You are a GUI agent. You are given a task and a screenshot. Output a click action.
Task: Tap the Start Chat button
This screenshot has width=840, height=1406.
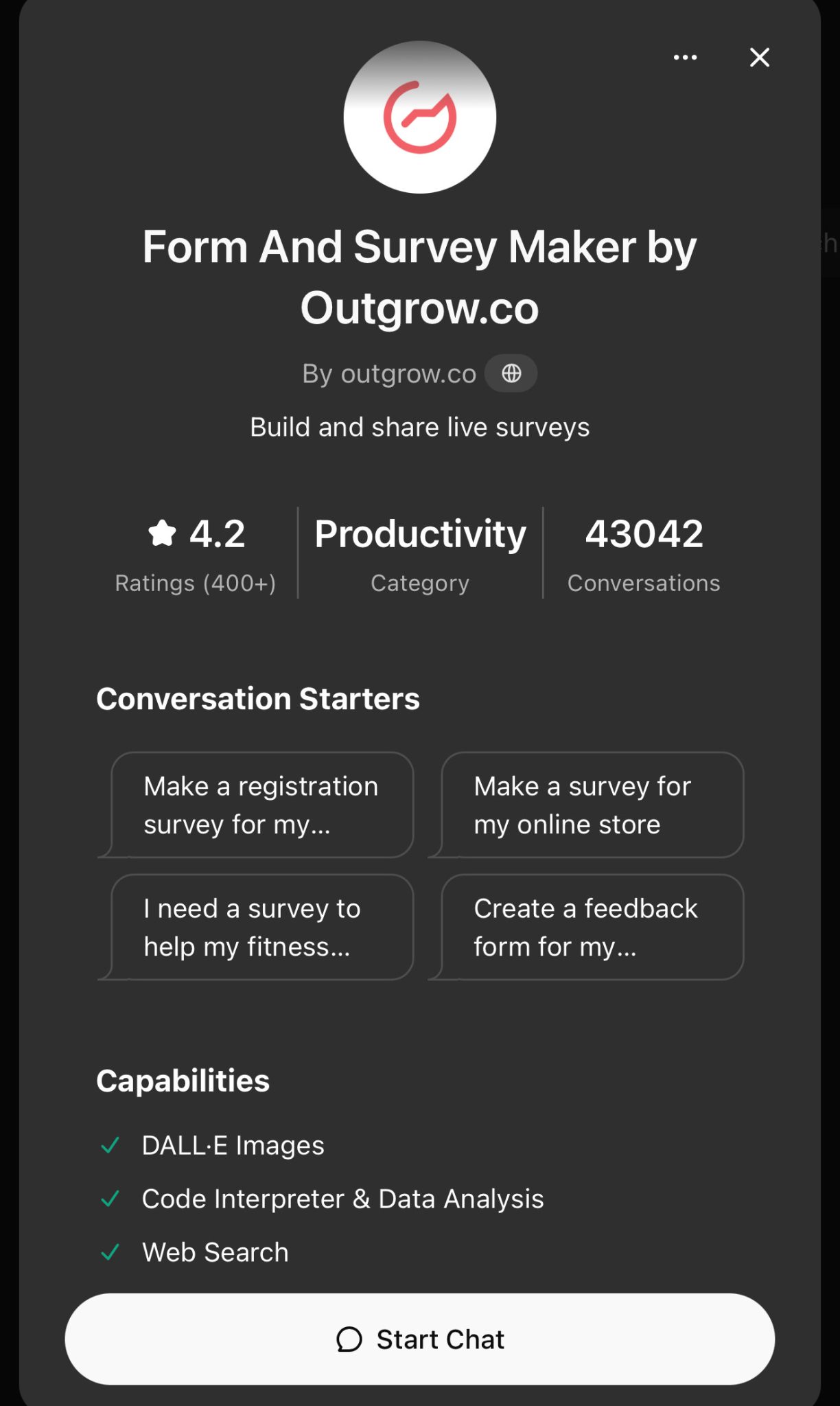(x=420, y=1339)
